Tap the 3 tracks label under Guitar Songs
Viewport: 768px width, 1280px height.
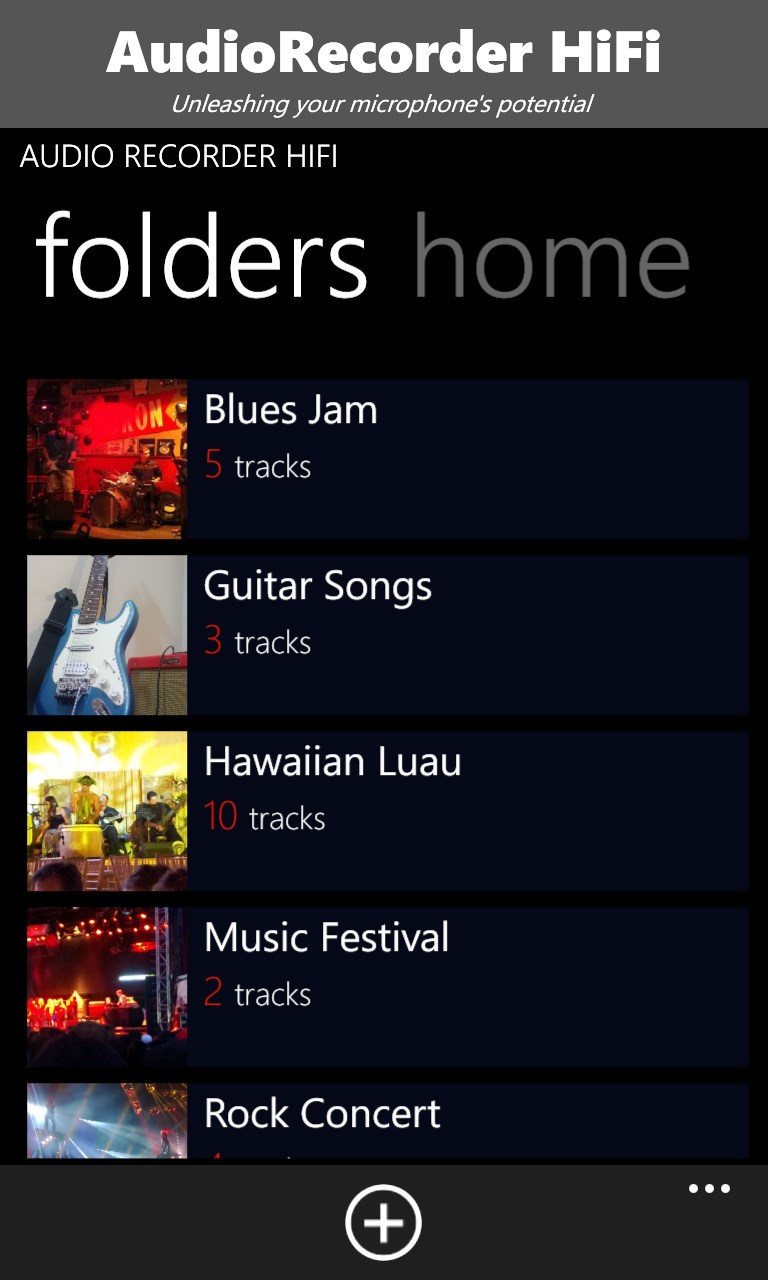(x=258, y=642)
